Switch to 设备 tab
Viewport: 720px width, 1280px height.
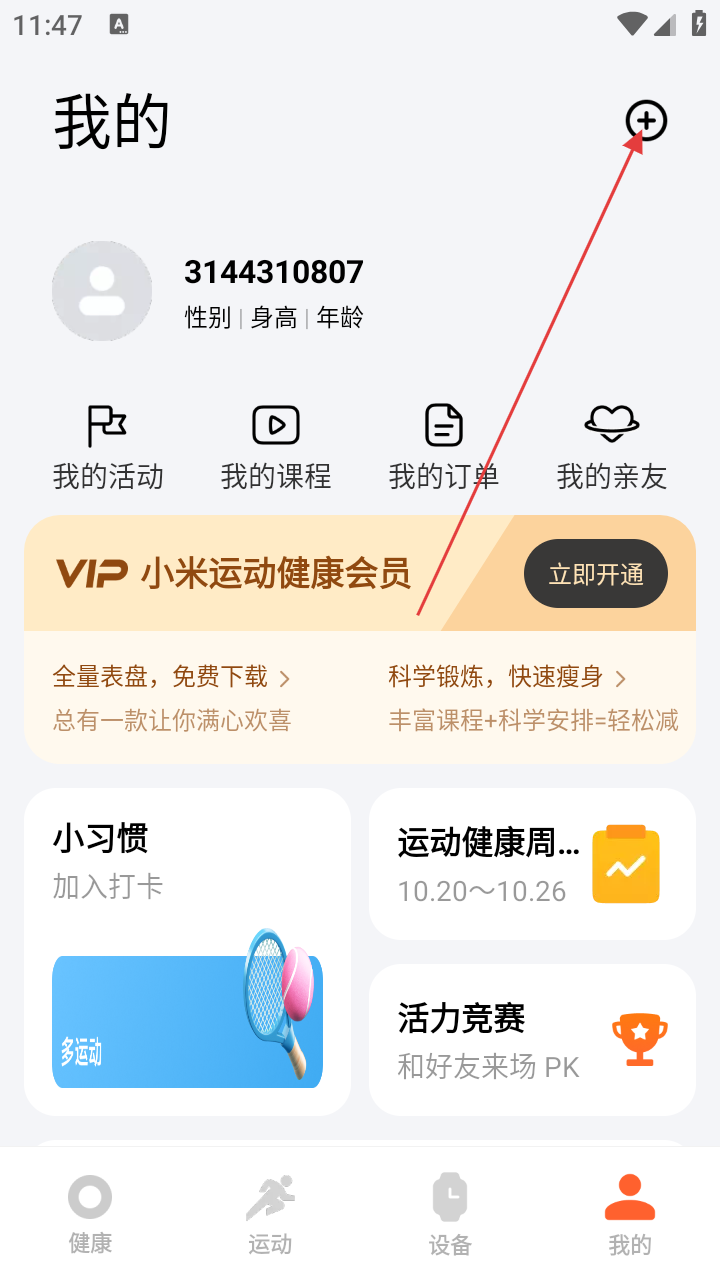click(450, 1214)
